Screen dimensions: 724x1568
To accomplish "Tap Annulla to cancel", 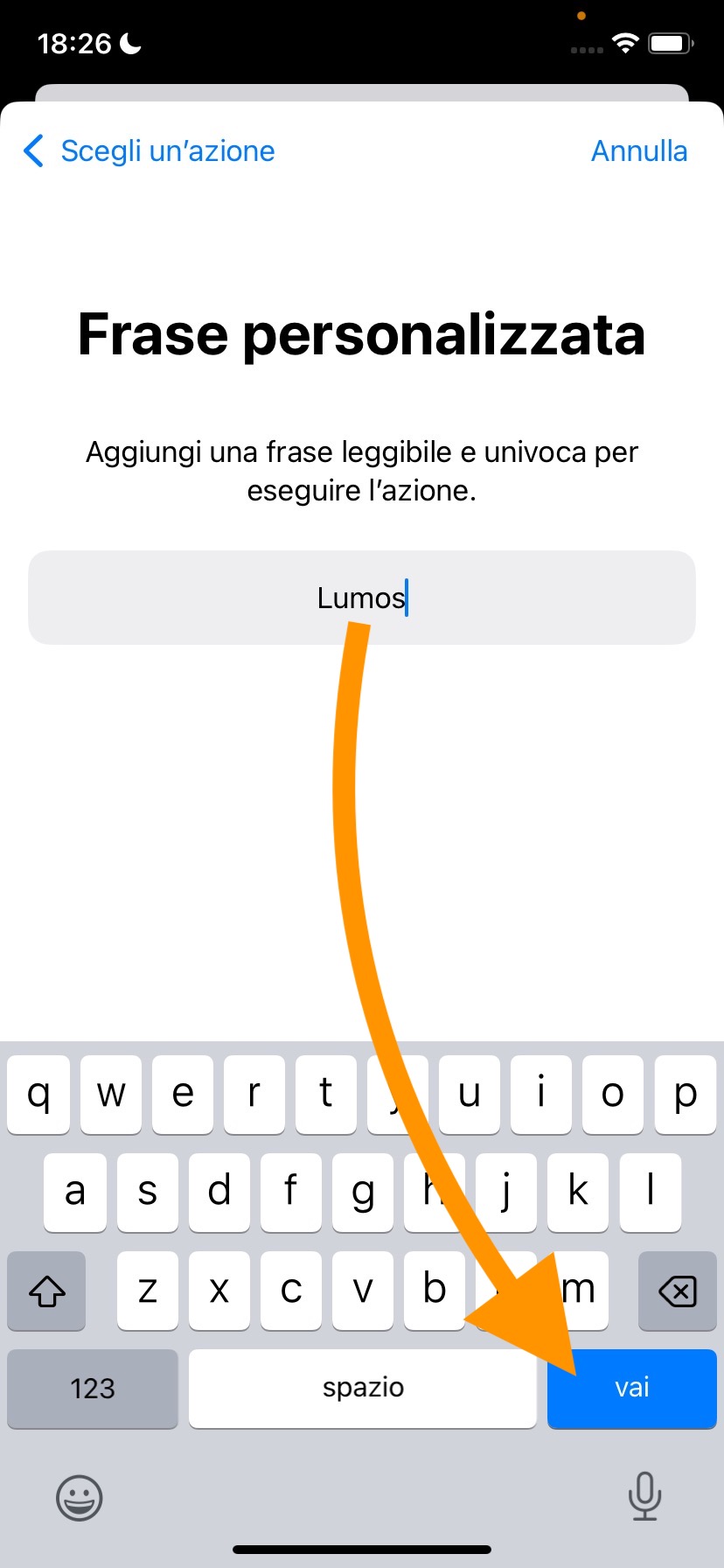I will click(x=638, y=150).
